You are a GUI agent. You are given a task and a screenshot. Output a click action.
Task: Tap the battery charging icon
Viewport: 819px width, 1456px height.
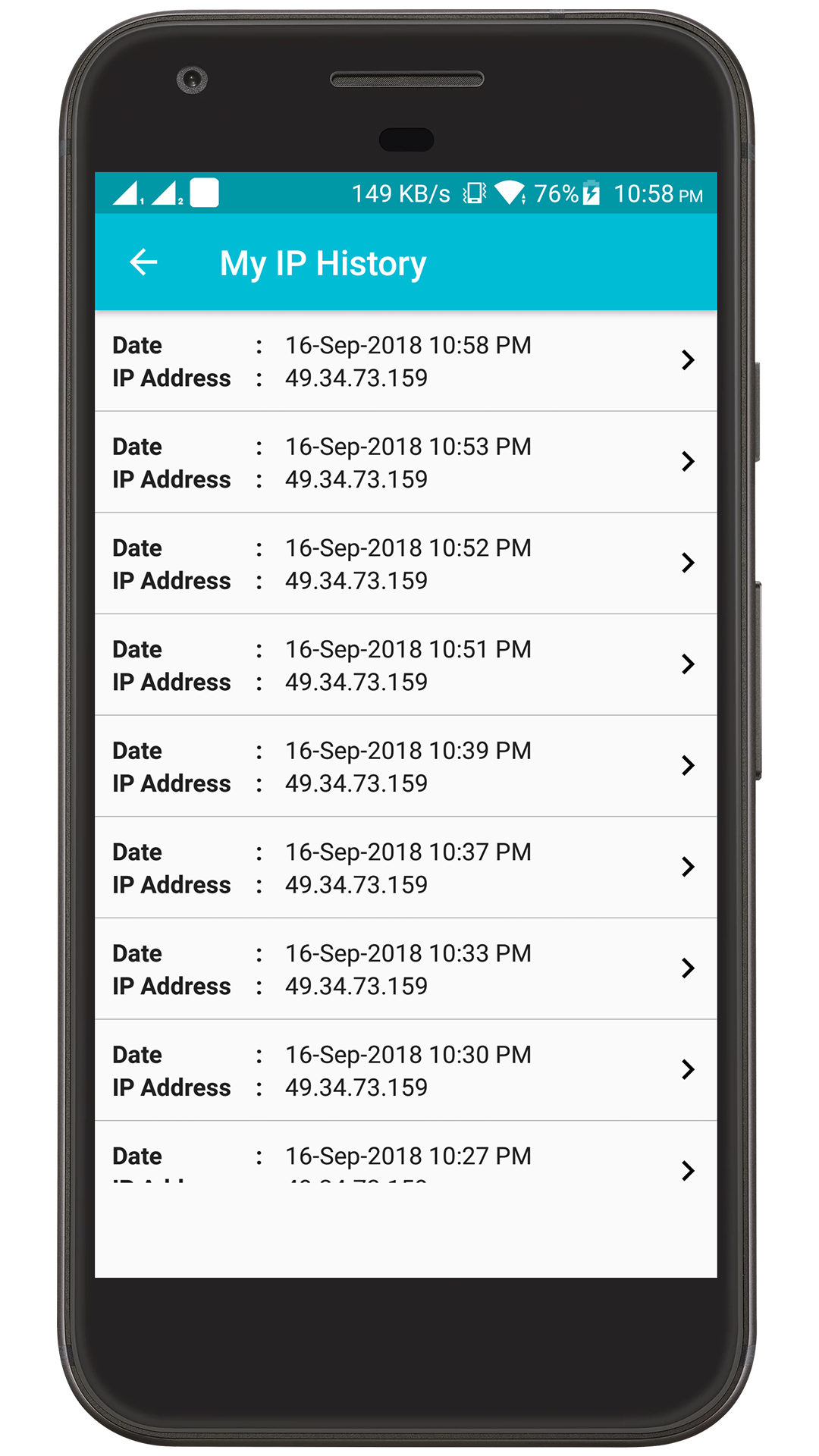[x=591, y=194]
